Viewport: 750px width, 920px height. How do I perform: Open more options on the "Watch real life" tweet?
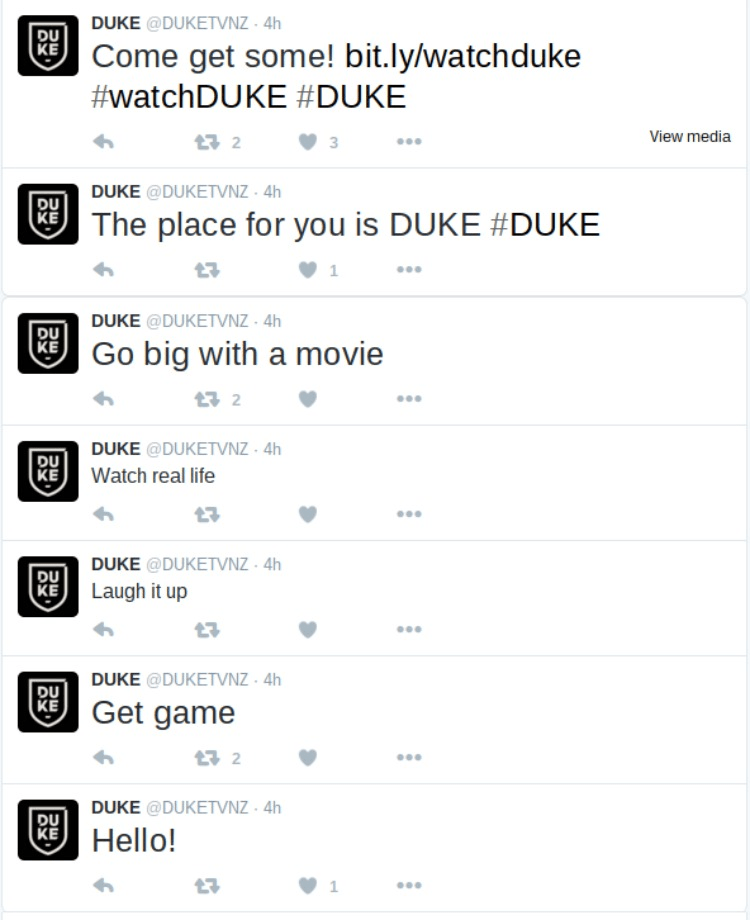pyautogui.click(x=408, y=515)
